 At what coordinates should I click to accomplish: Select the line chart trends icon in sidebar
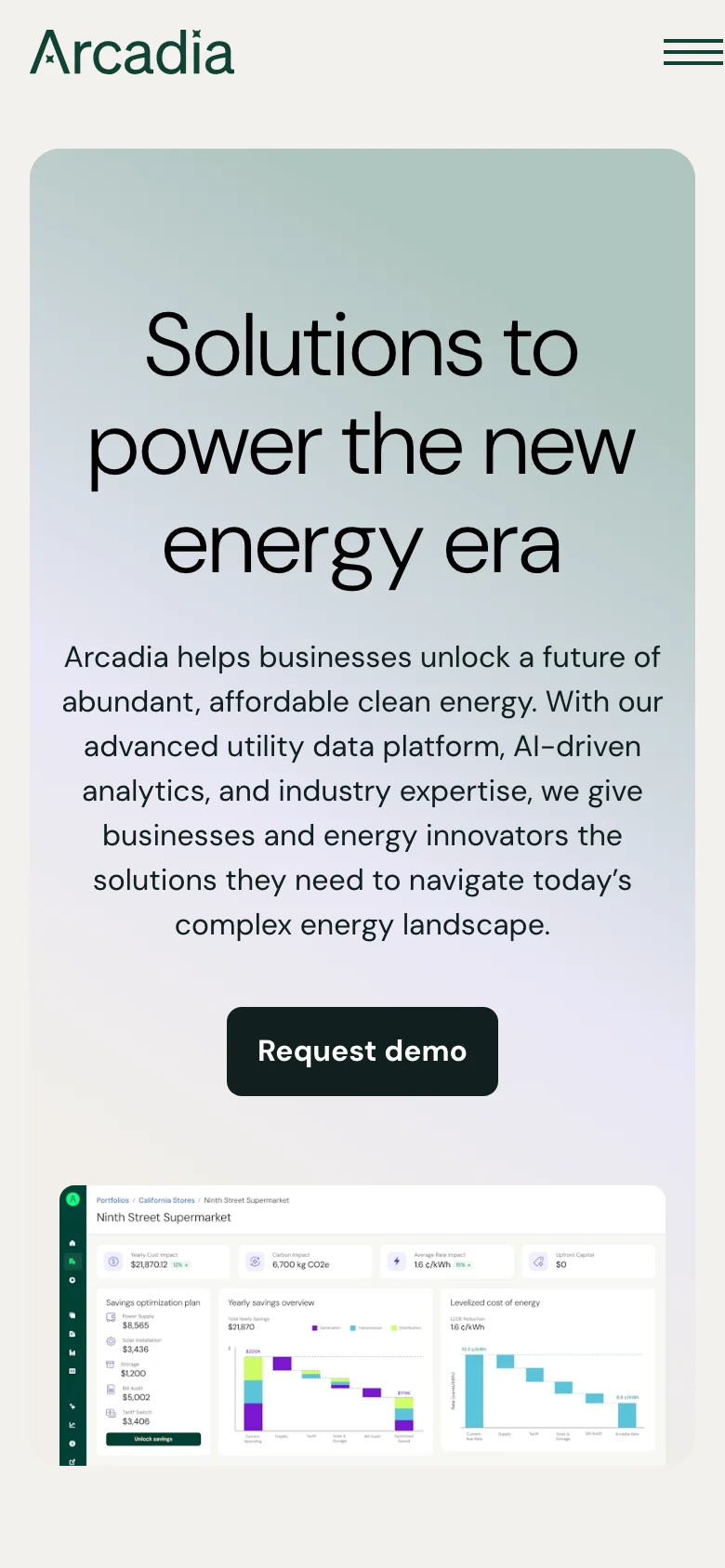pos(72,1425)
